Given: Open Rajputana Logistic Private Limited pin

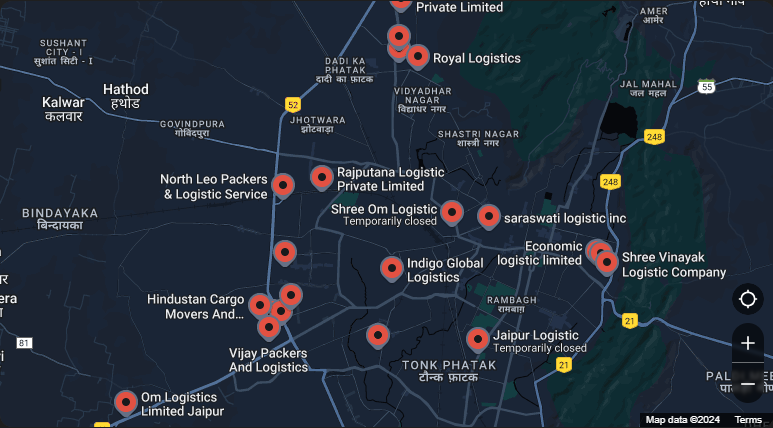Looking at the screenshot, I should point(322,177).
